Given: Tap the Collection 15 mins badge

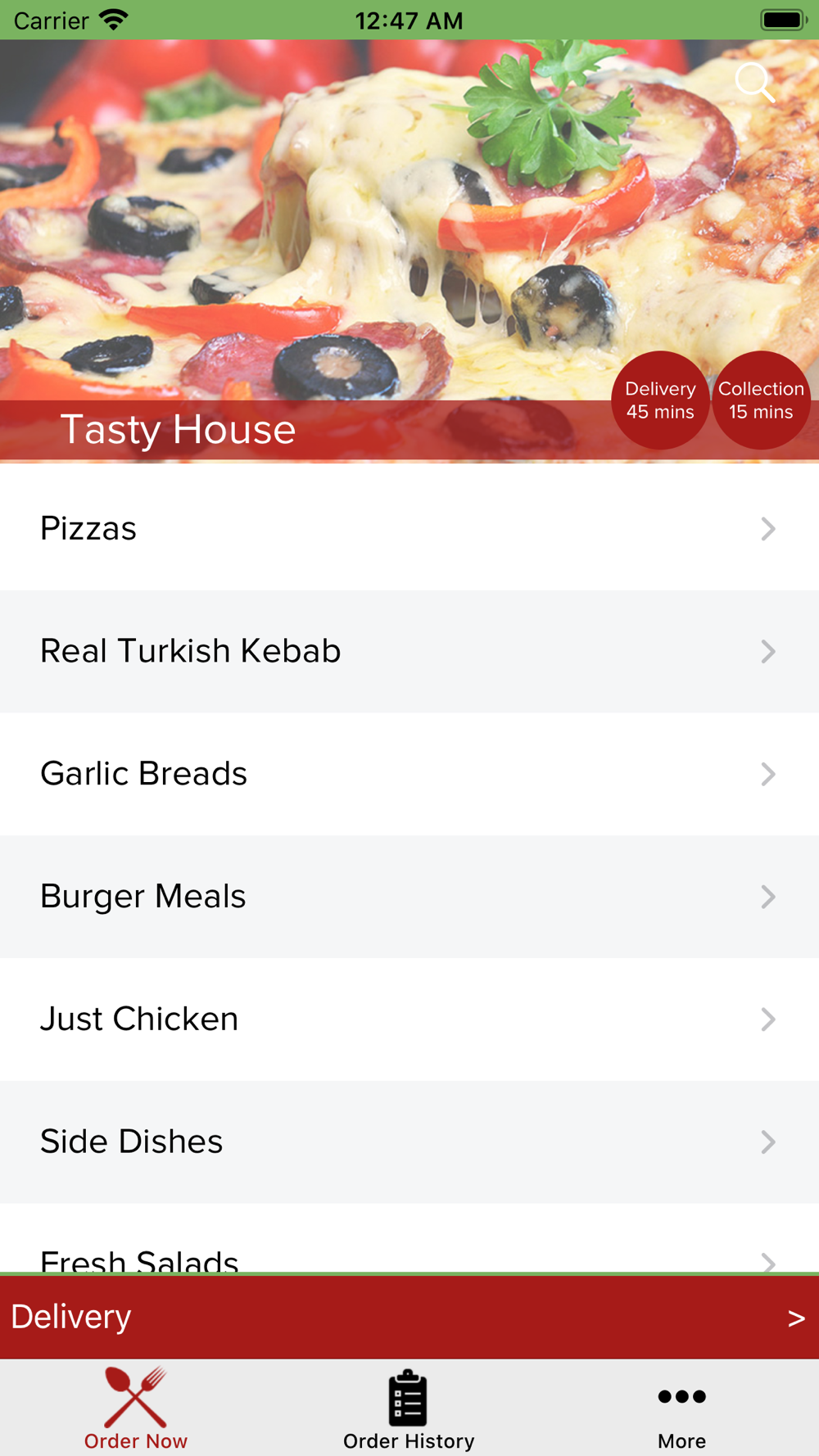Looking at the screenshot, I should tap(761, 400).
